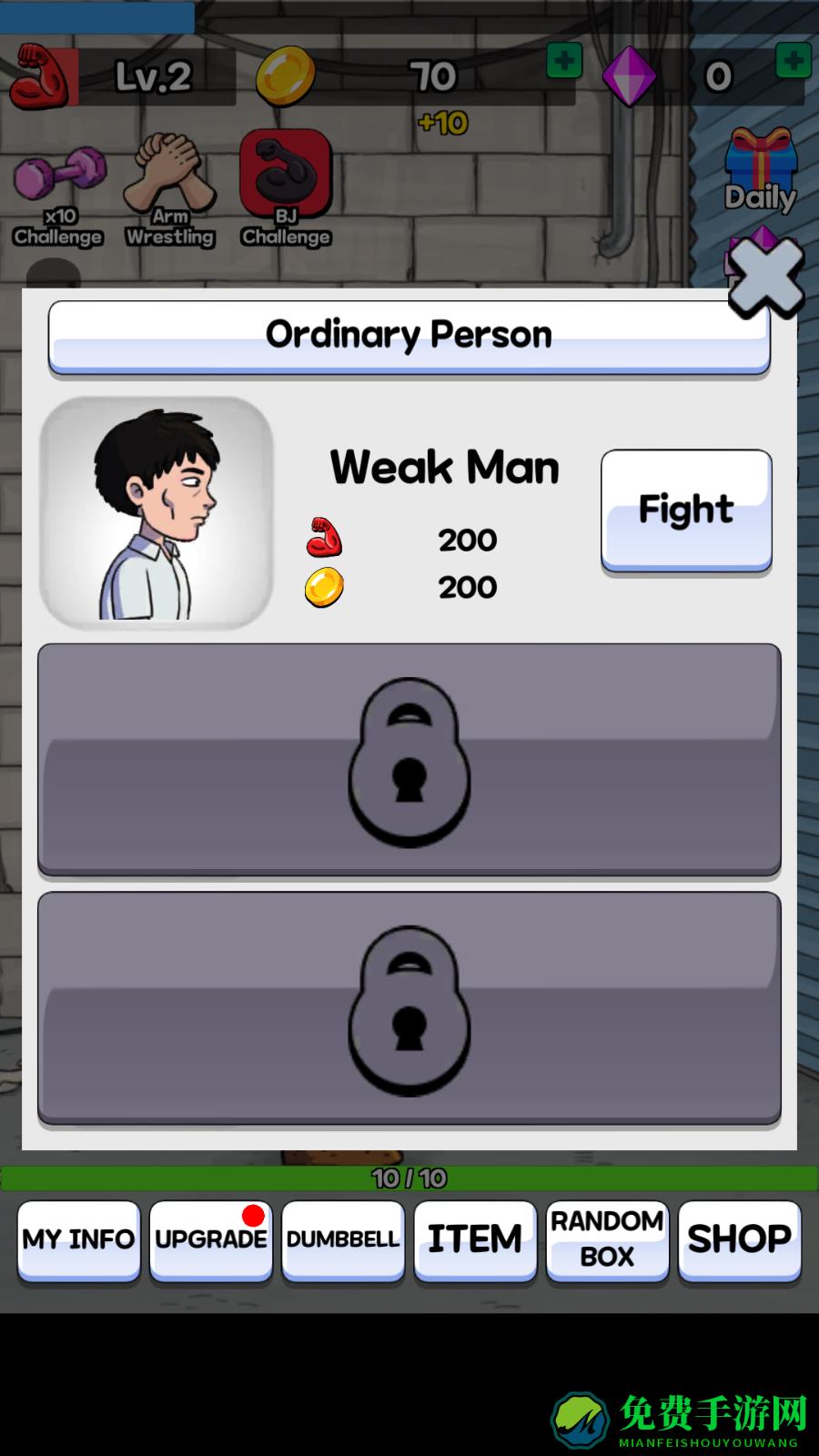819x1456 pixels.
Task: Open the MY INFO screen
Action: click(78, 1239)
